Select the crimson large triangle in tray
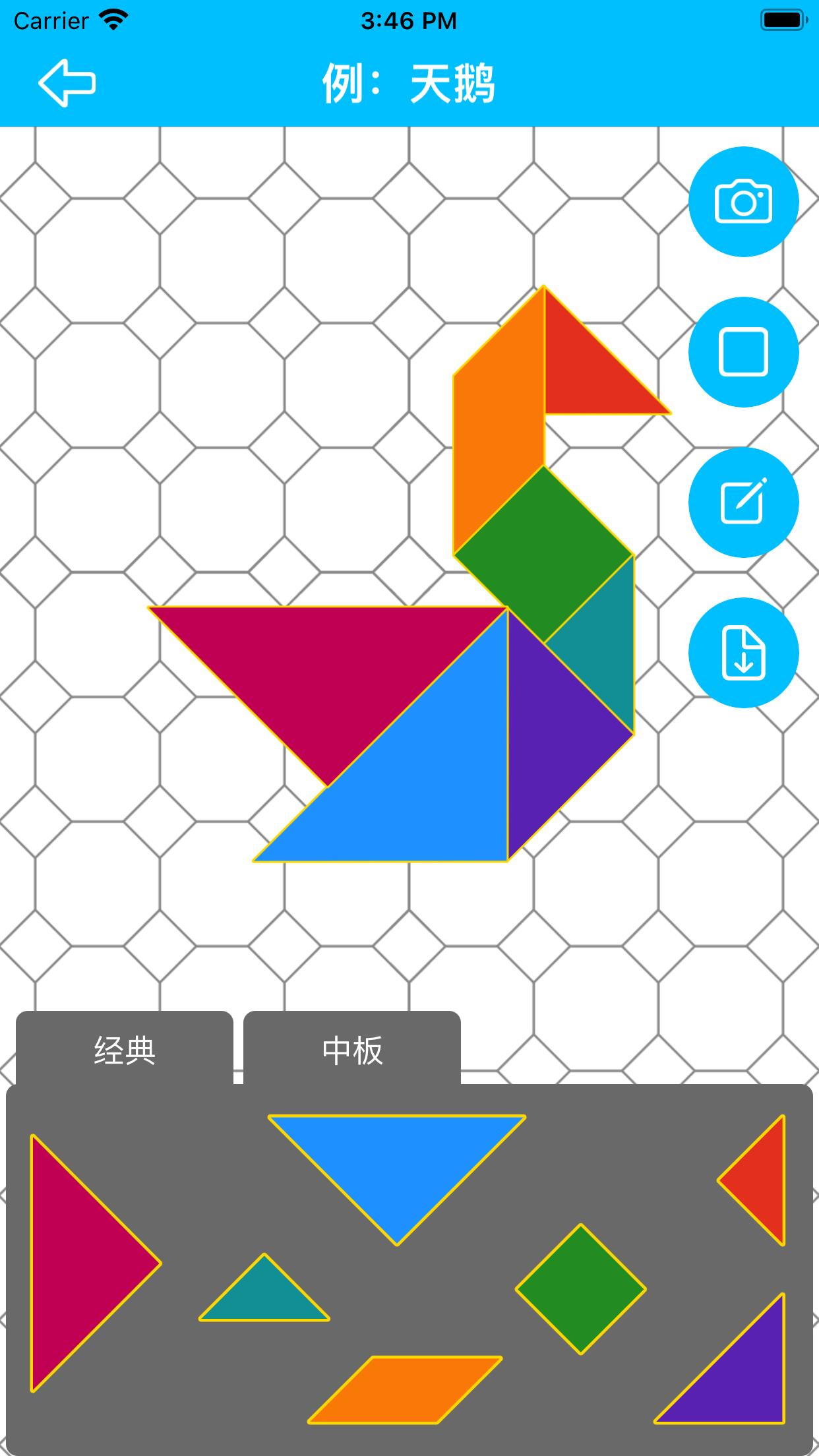The height and width of the screenshot is (1456, 819). (x=76, y=1263)
